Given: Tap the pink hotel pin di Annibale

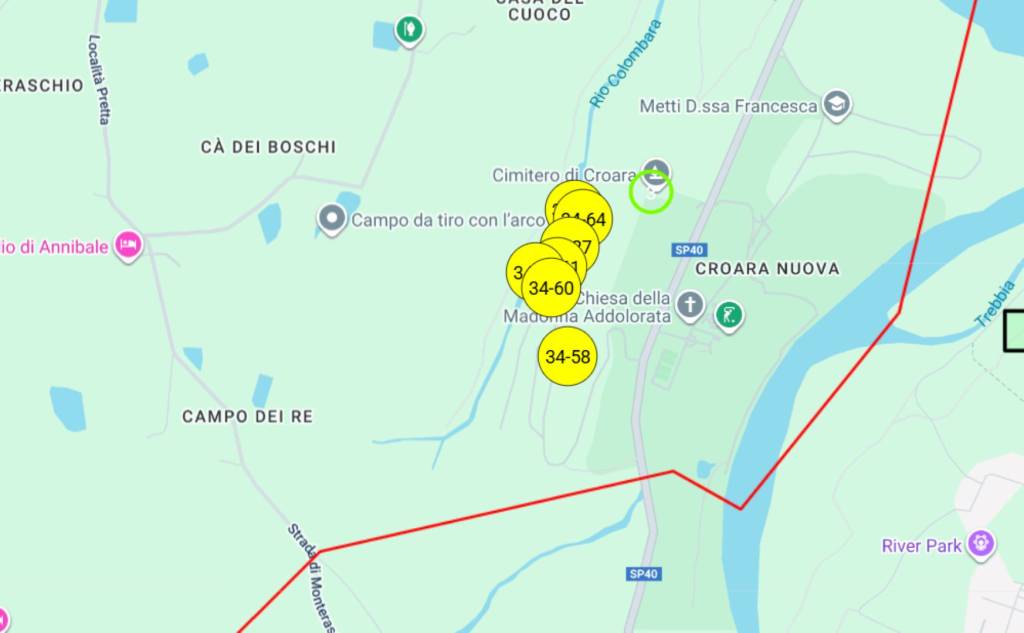Looking at the screenshot, I should click(128, 243).
